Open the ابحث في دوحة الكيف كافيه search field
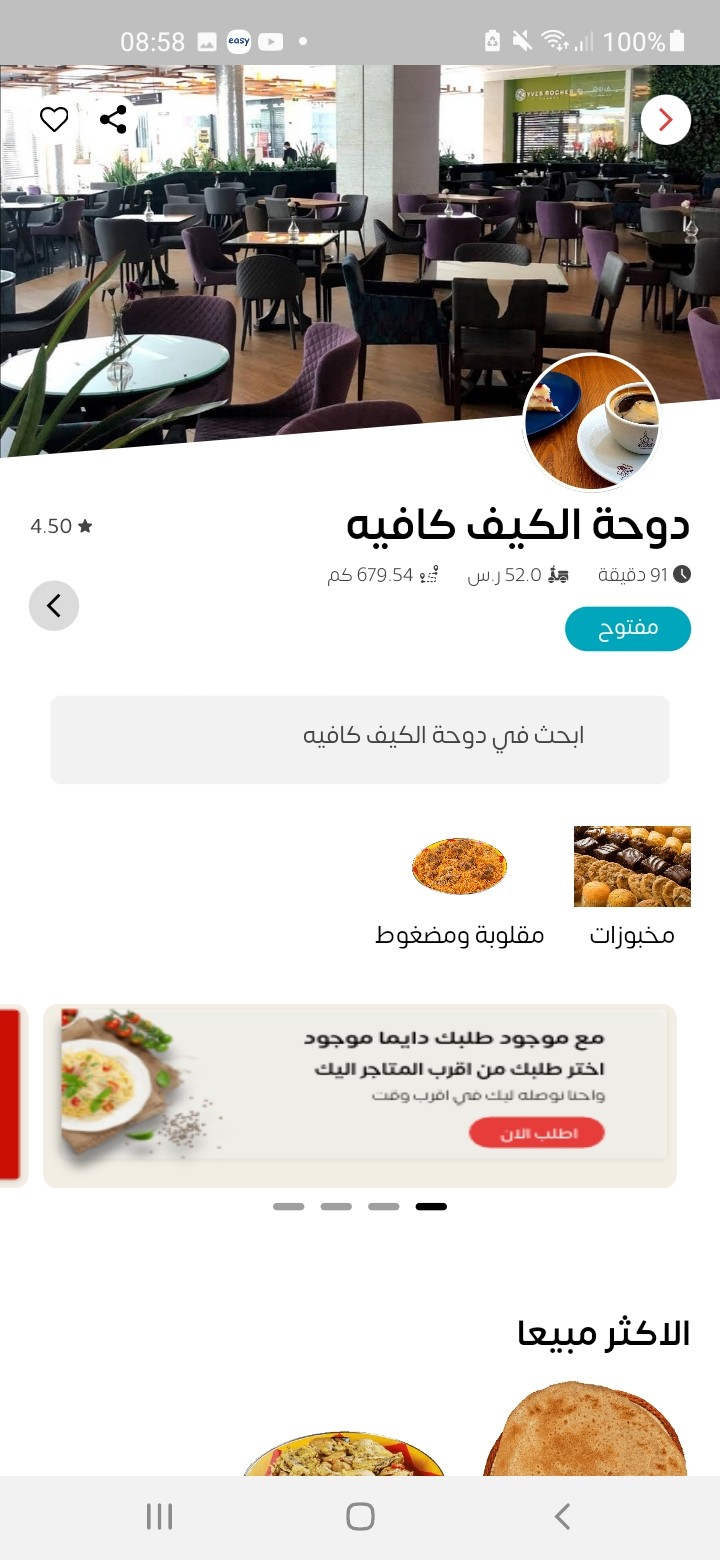This screenshot has height=1560, width=720. click(x=360, y=740)
